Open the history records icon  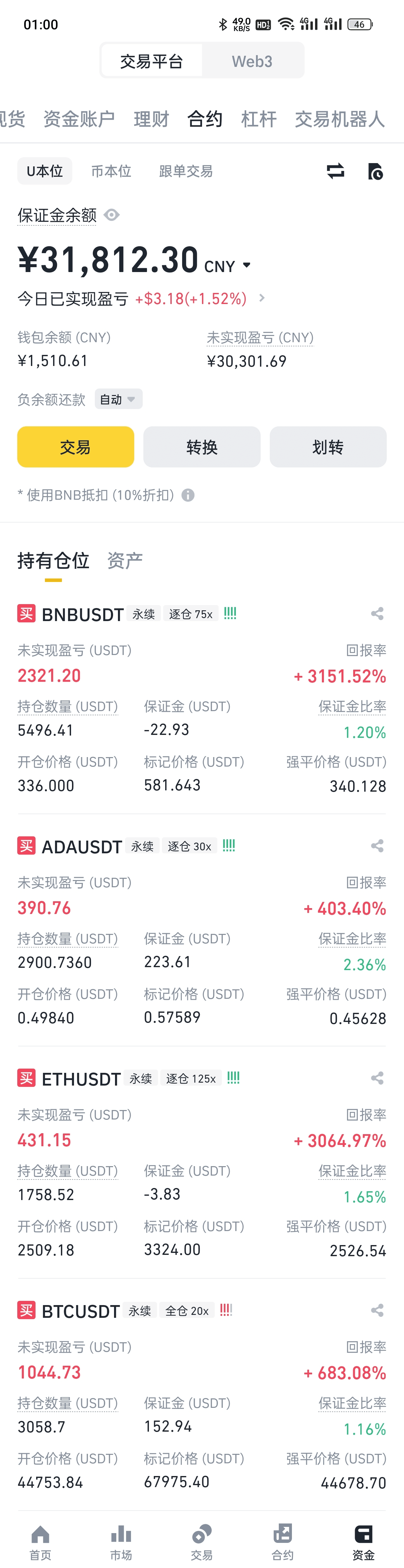[x=375, y=171]
